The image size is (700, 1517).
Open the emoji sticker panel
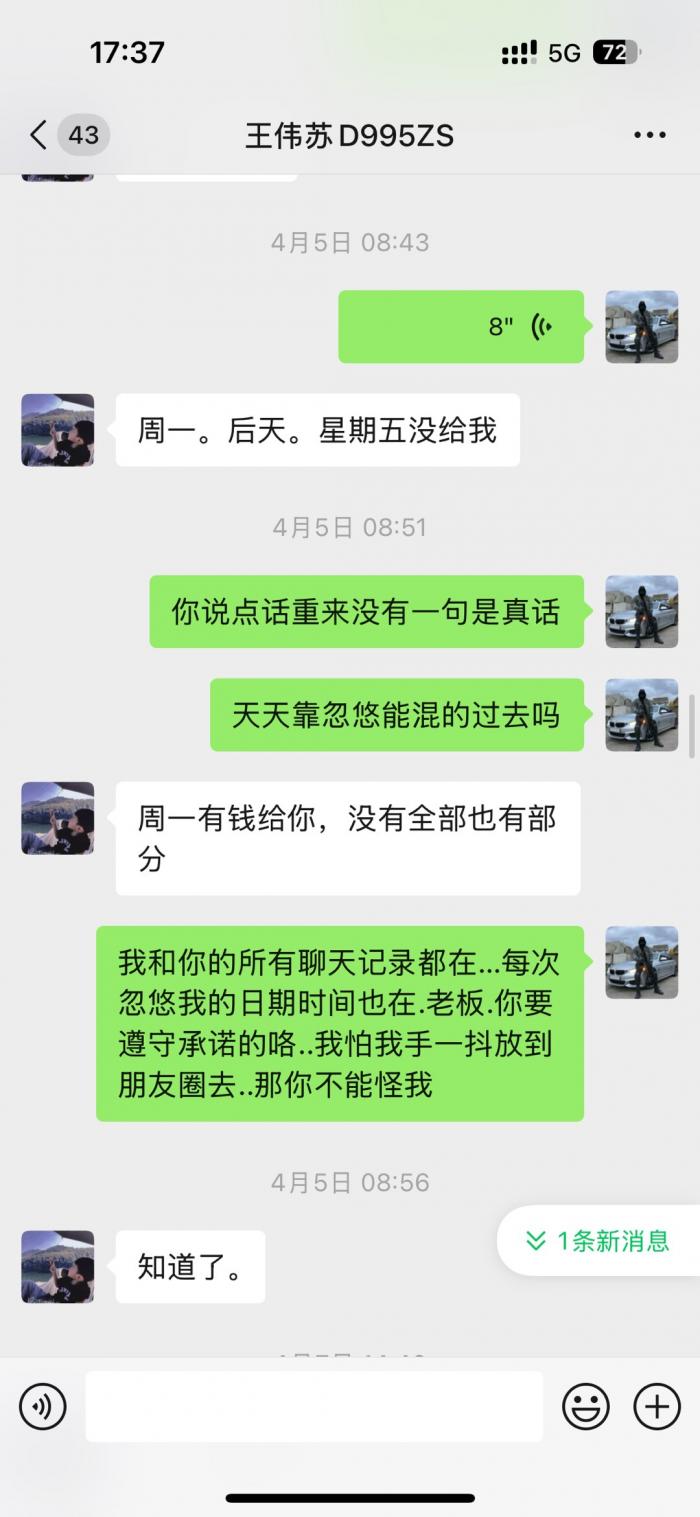[x=586, y=1406]
